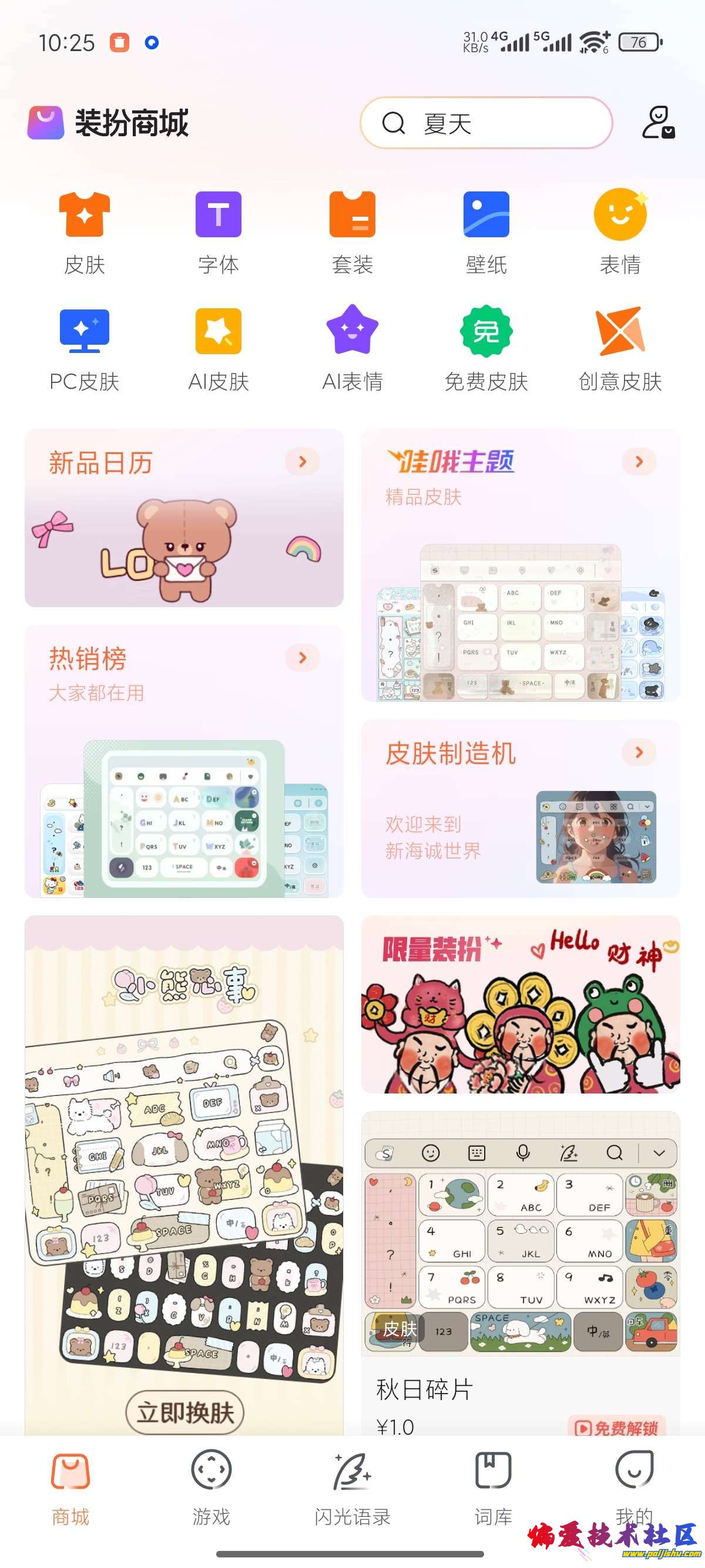View the 热销榜 ranking card
Image resolution: width=705 pixels, height=1568 pixels.
click(184, 761)
